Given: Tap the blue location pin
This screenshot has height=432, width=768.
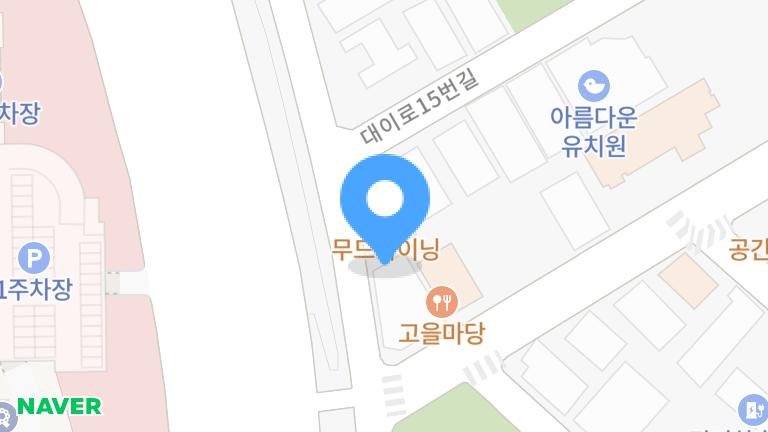Looking at the screenshot, I should coord(385,204).
